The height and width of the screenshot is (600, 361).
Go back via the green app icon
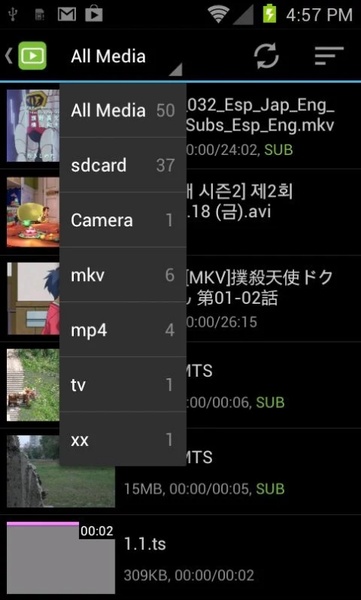tap(26, 56)
